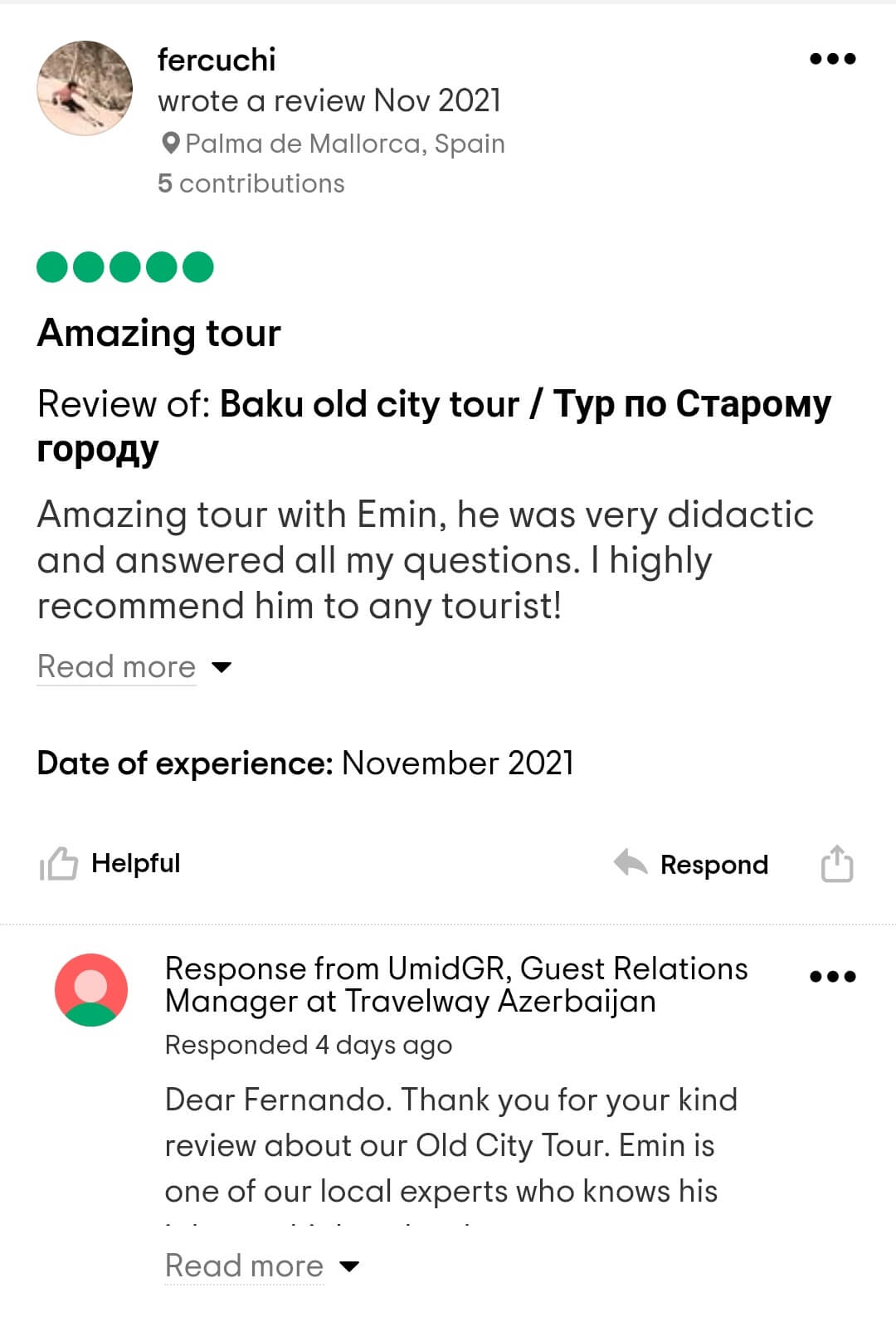Share this review
The width and height of the screenshot is (896, 1322).
(836, 864)
